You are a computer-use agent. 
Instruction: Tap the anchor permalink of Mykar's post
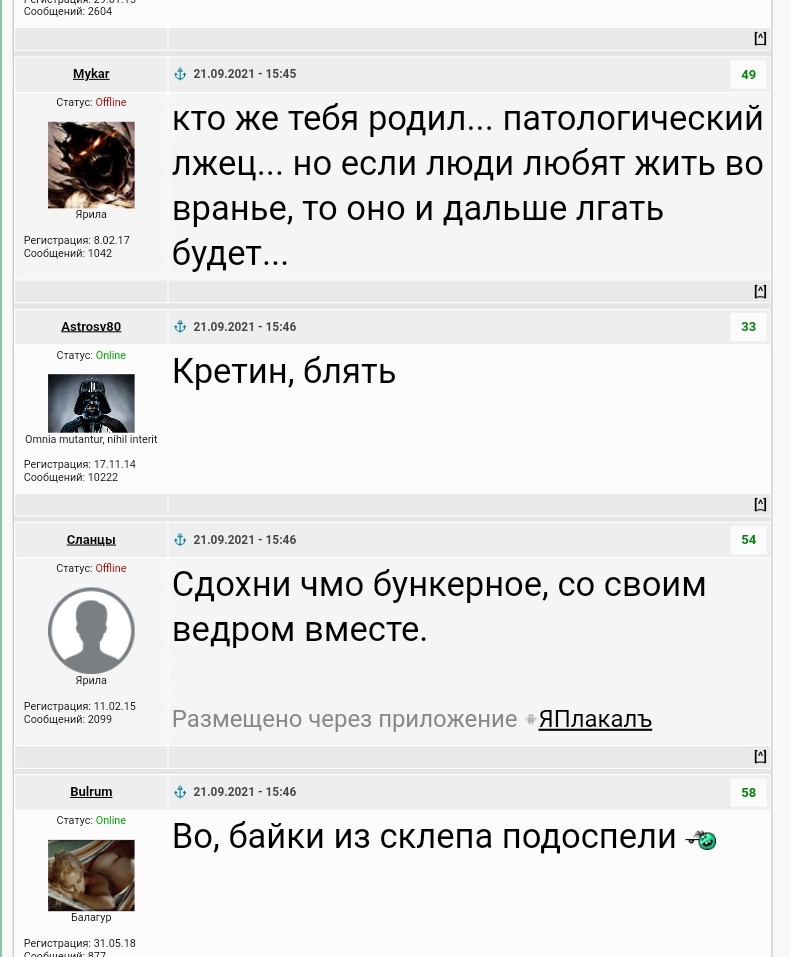pyautogui.click(x=180, y=74)
